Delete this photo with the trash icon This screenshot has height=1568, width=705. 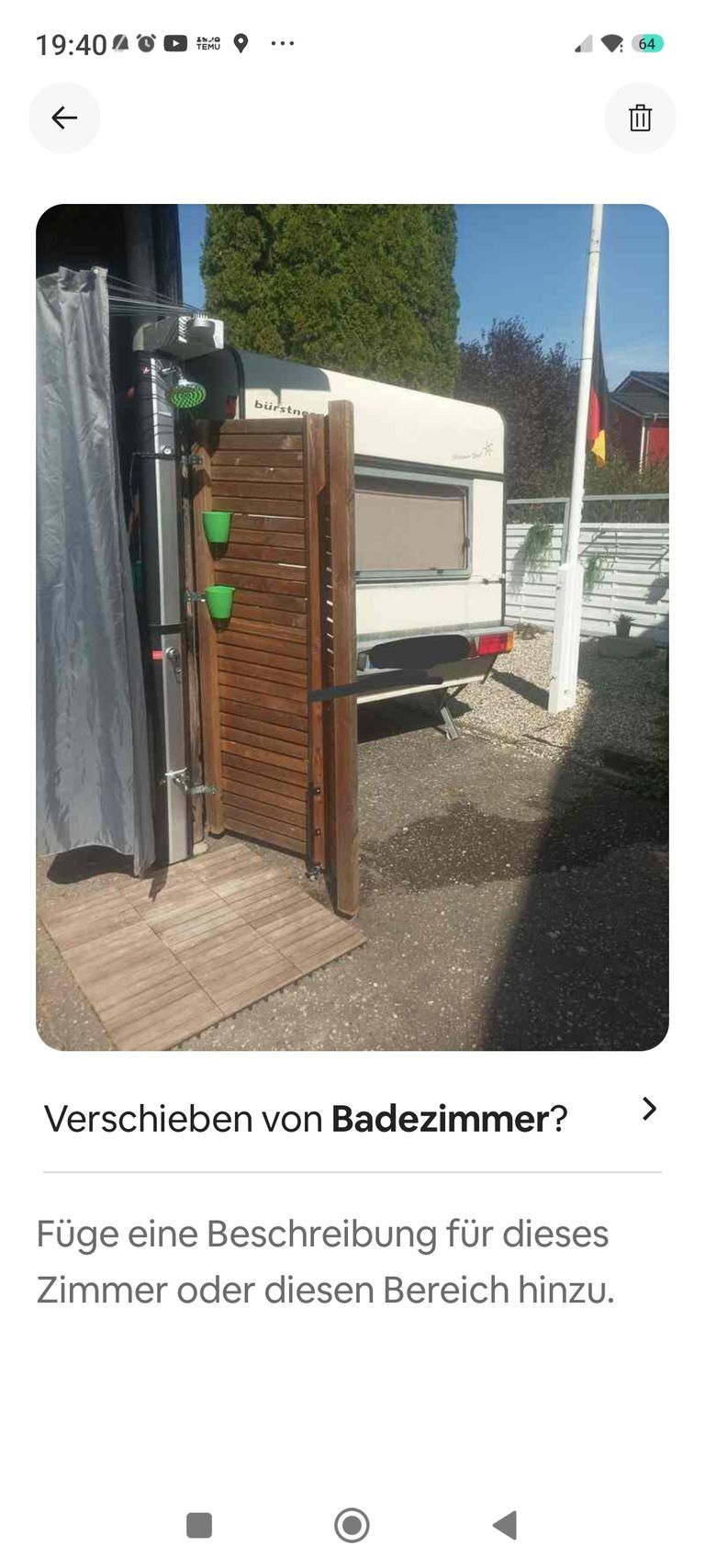[640, 118]
